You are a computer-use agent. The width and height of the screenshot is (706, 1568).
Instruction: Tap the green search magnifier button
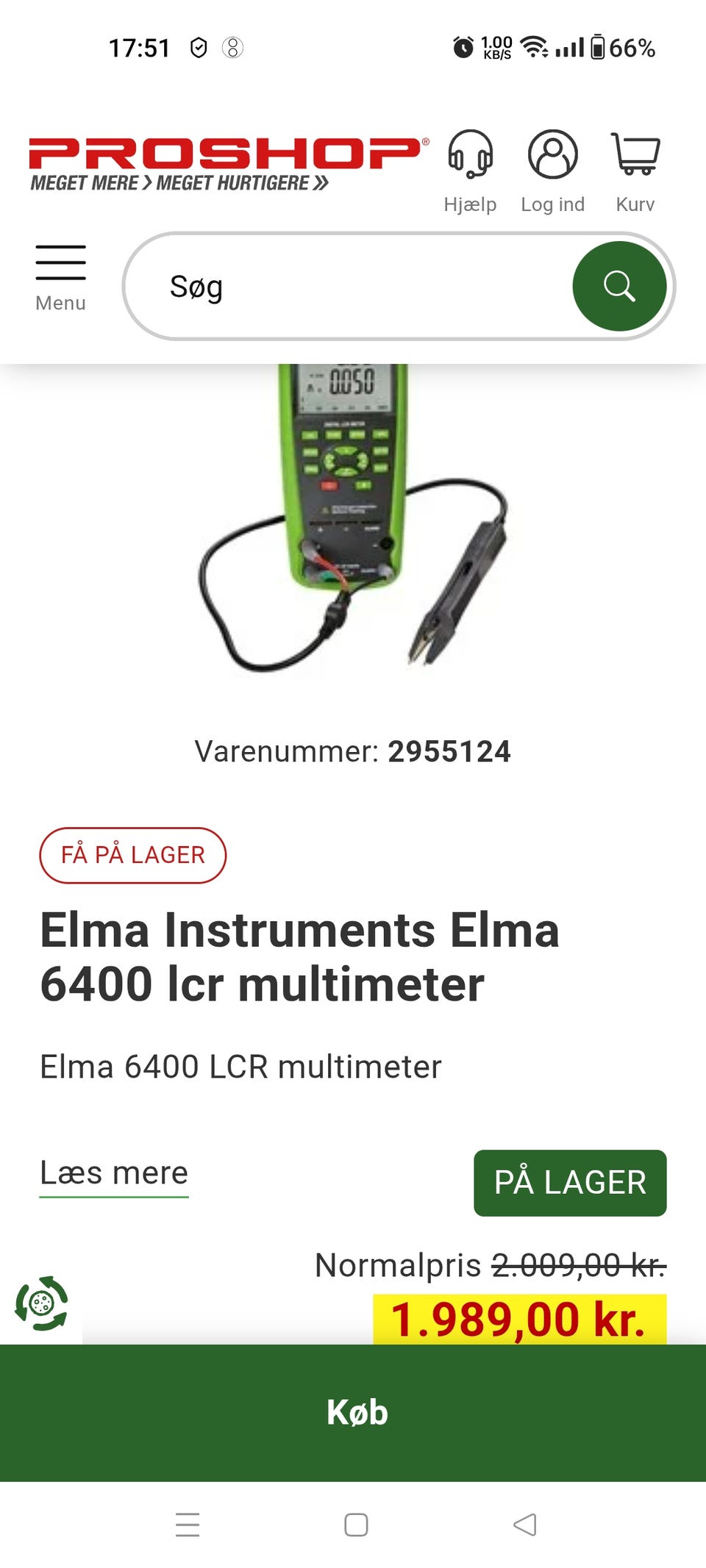[619, 286]
